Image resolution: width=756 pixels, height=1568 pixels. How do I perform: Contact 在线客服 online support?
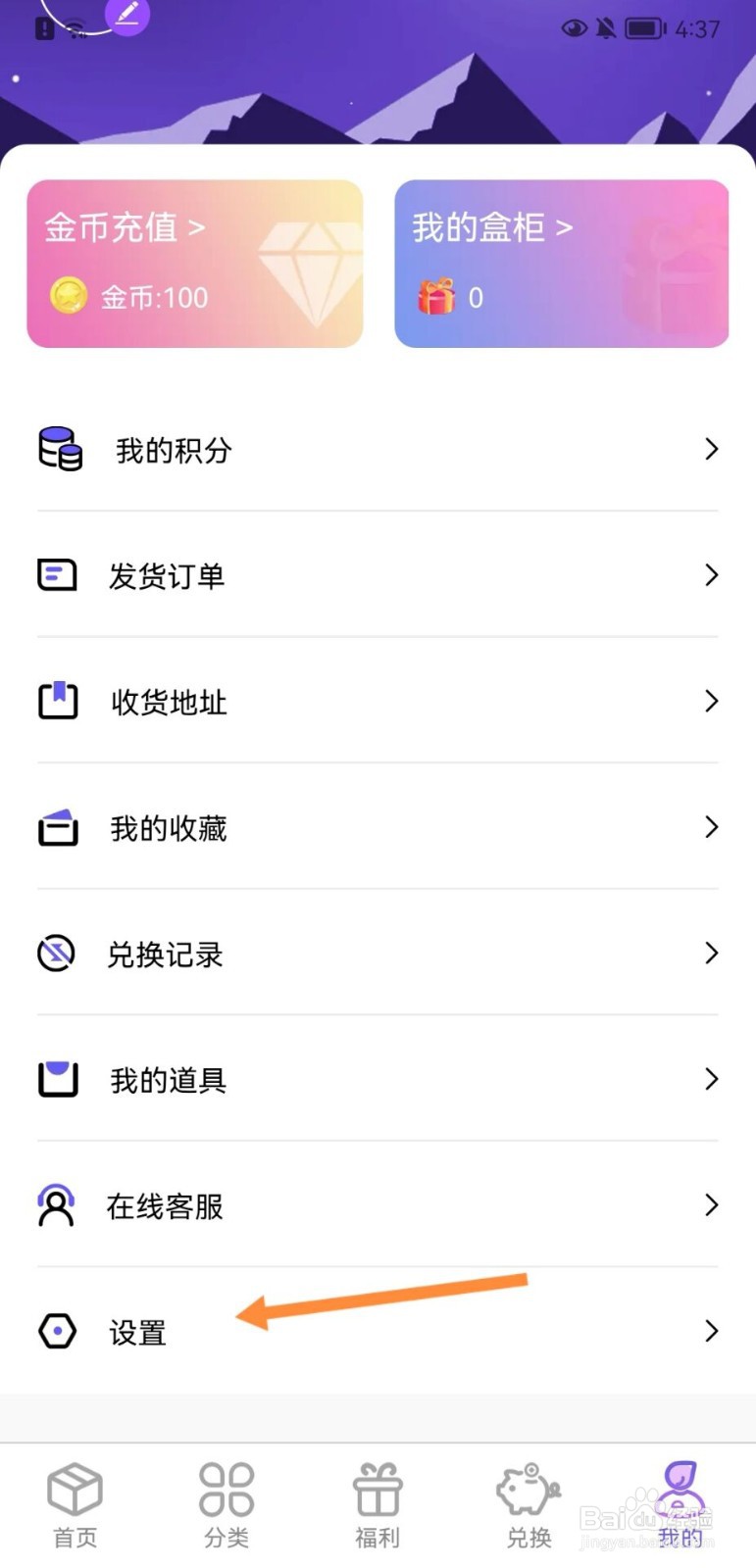(x=378, y=1205)
